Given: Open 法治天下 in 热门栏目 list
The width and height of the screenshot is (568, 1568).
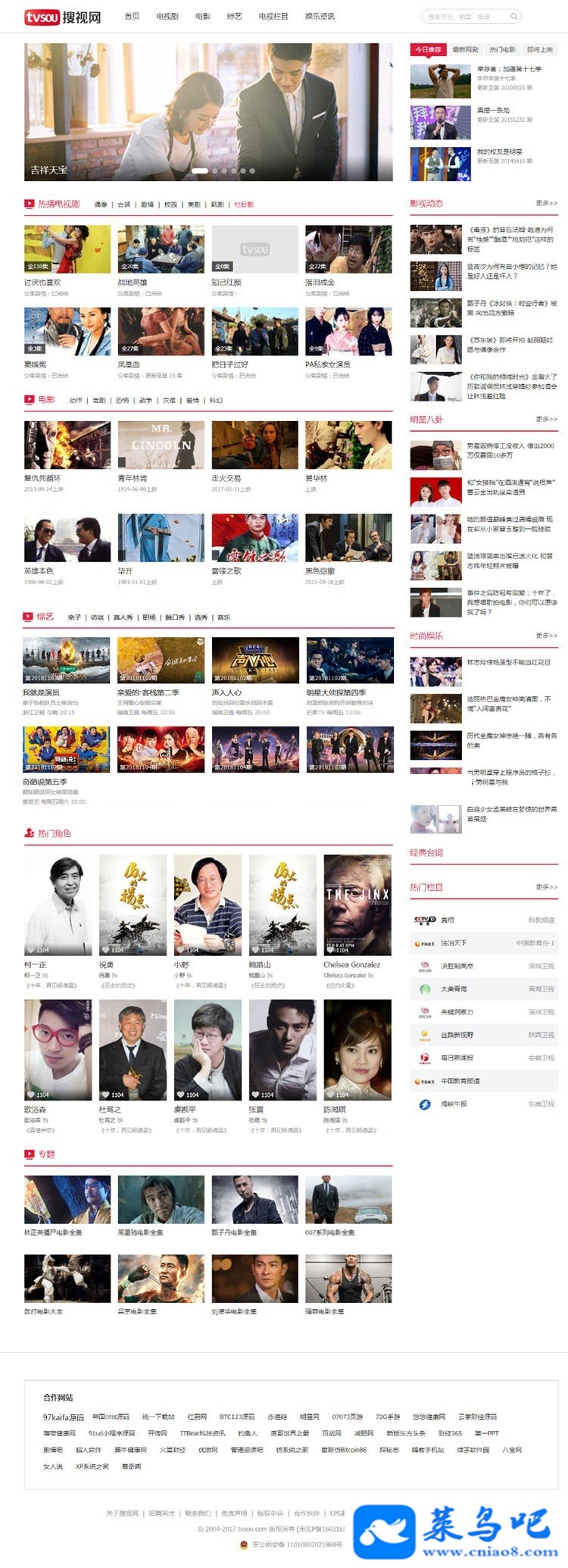Looking at the screenshot, I should tap(454, 943).
